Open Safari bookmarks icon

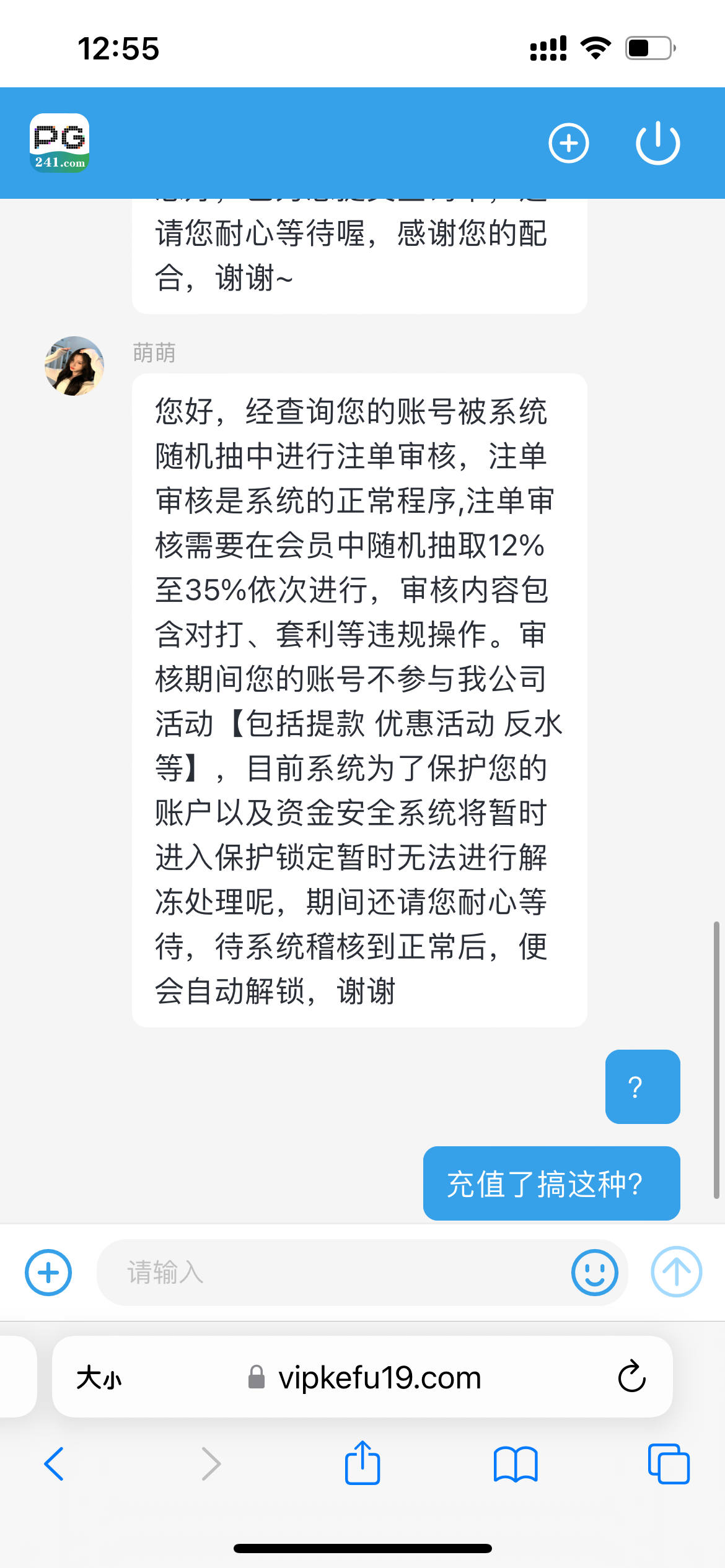(x=515, y=1465)
